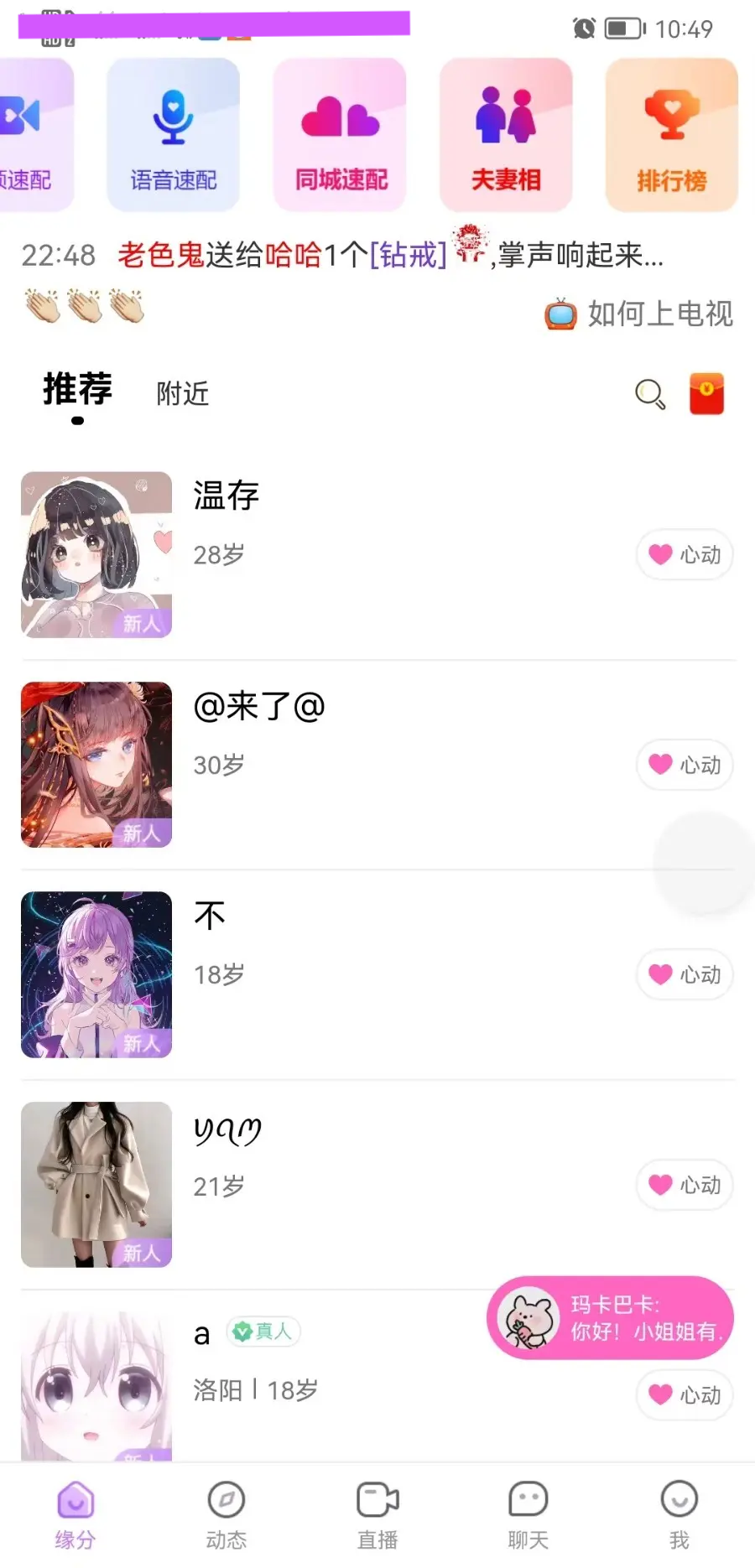The image size is (755, 1568).
Task: Open the 聊天 chat tab
Action: tap(528, 1513)
